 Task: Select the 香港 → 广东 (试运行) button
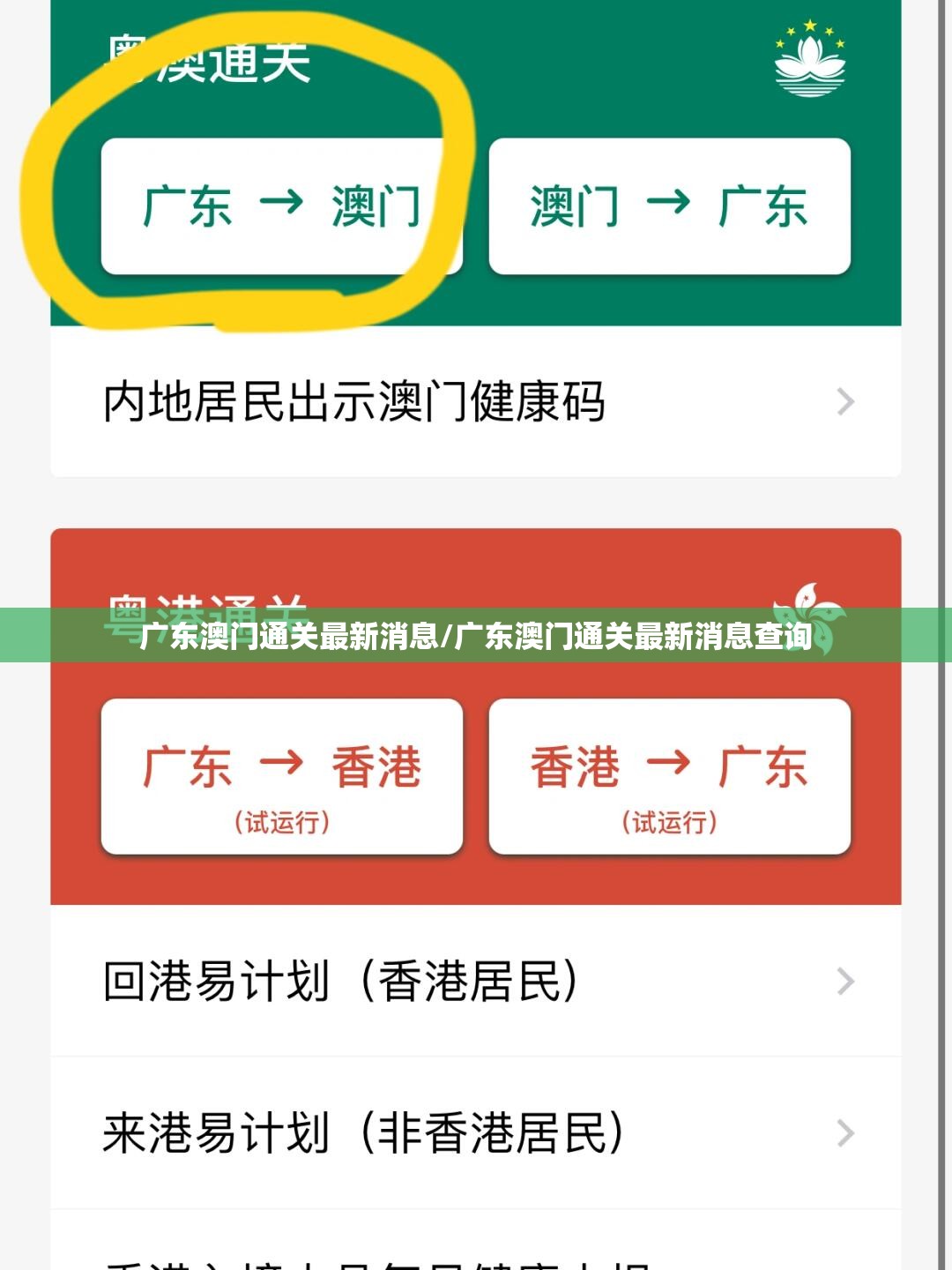669,777
